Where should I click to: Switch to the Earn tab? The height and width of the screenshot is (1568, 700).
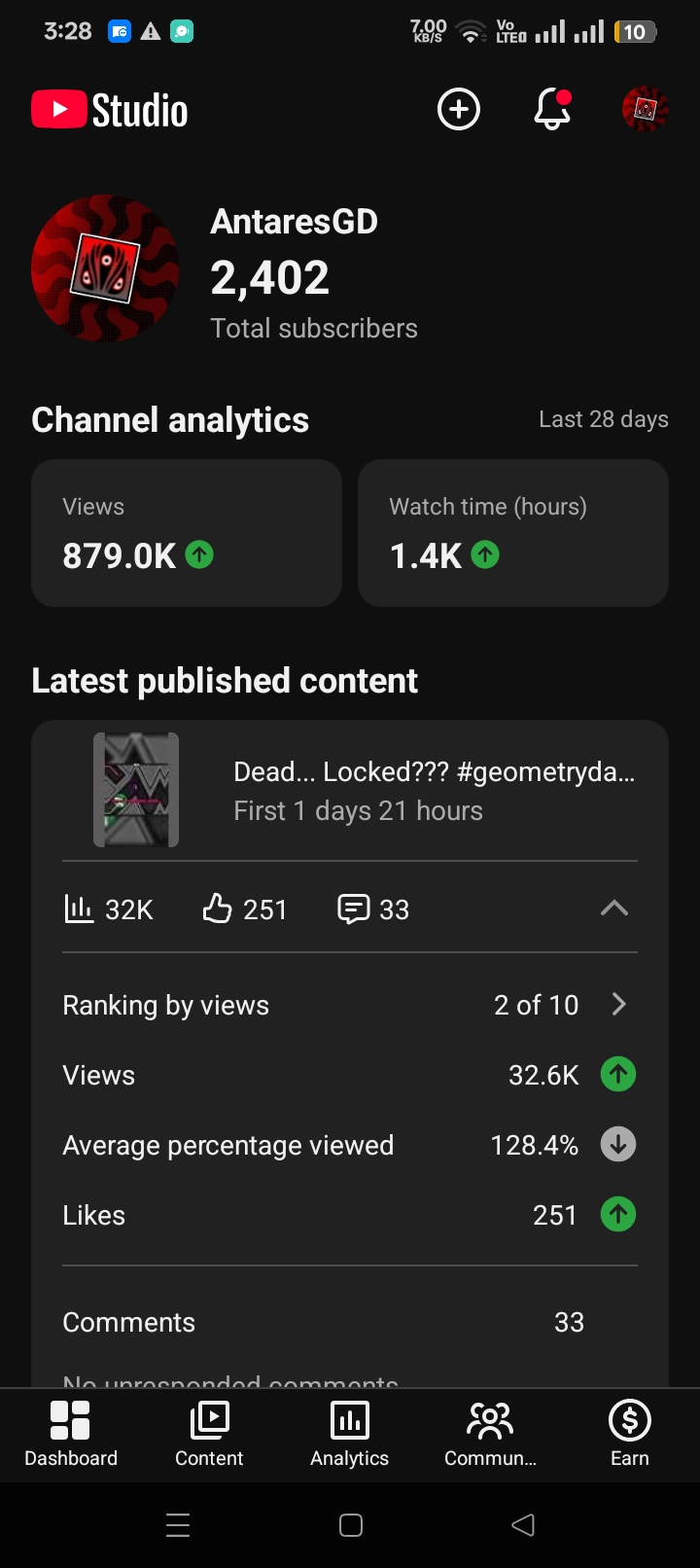pyautogui.click(x=630, y=1434)
